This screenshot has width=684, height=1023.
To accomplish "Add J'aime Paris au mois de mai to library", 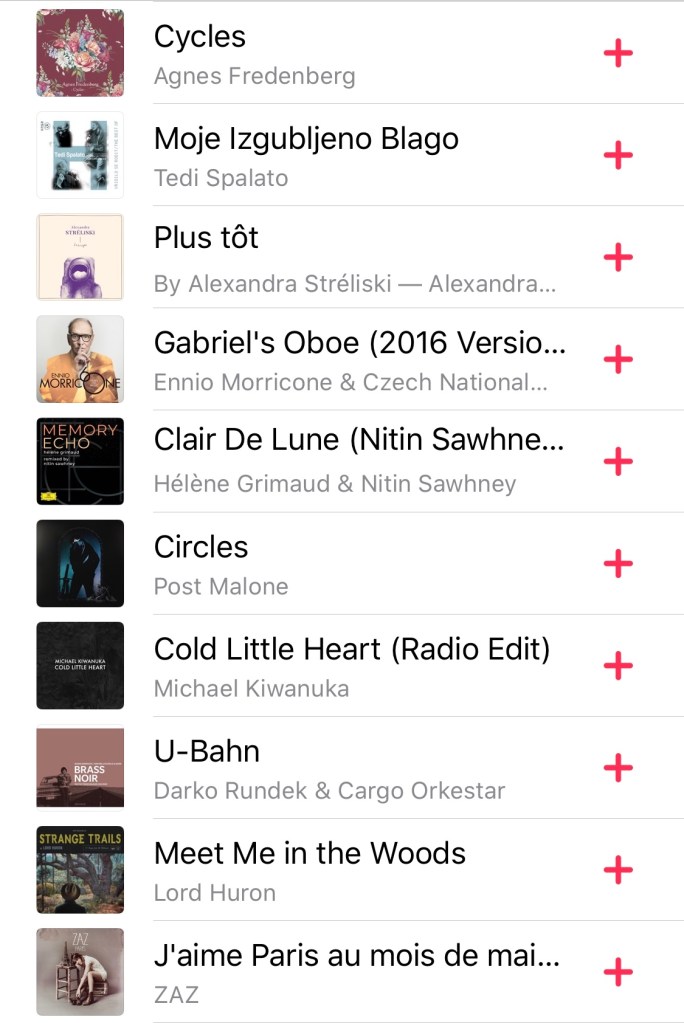I will pos(618,971).
